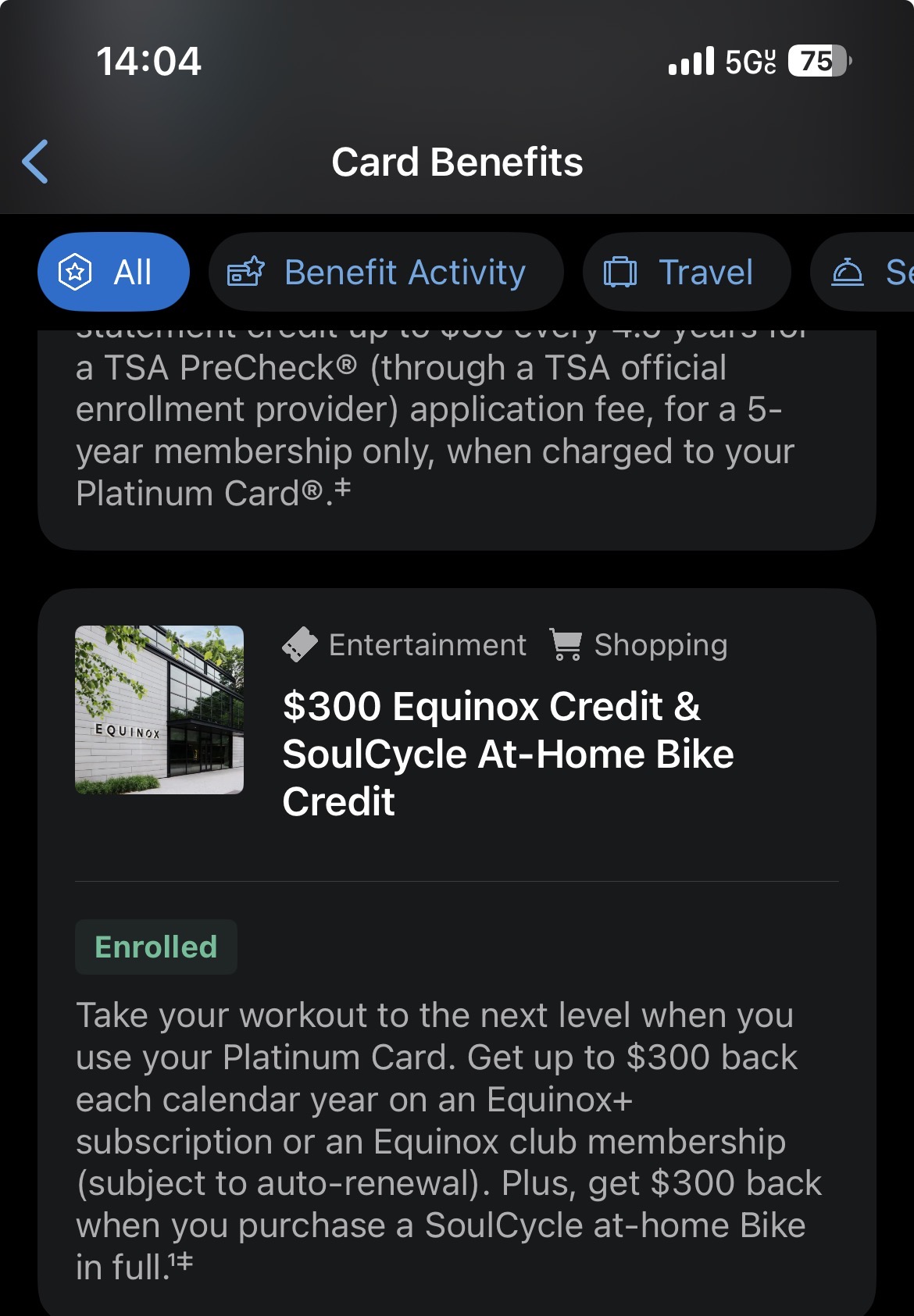Image resolution: width=914 pixels, height=1316 pixels.
Task: Open the TSA PreCheck benefit card
Action: 456,431
